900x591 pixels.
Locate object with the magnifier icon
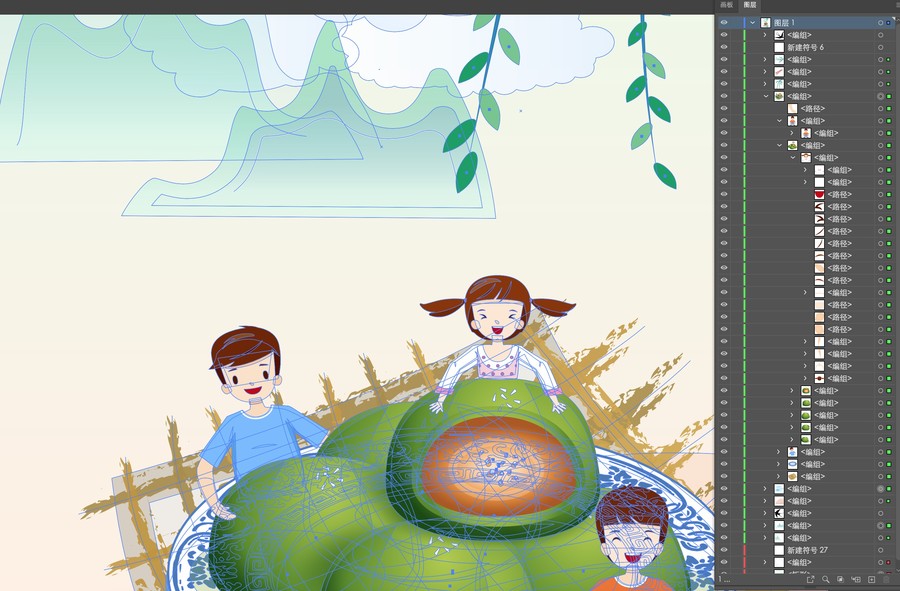[826, 580]
